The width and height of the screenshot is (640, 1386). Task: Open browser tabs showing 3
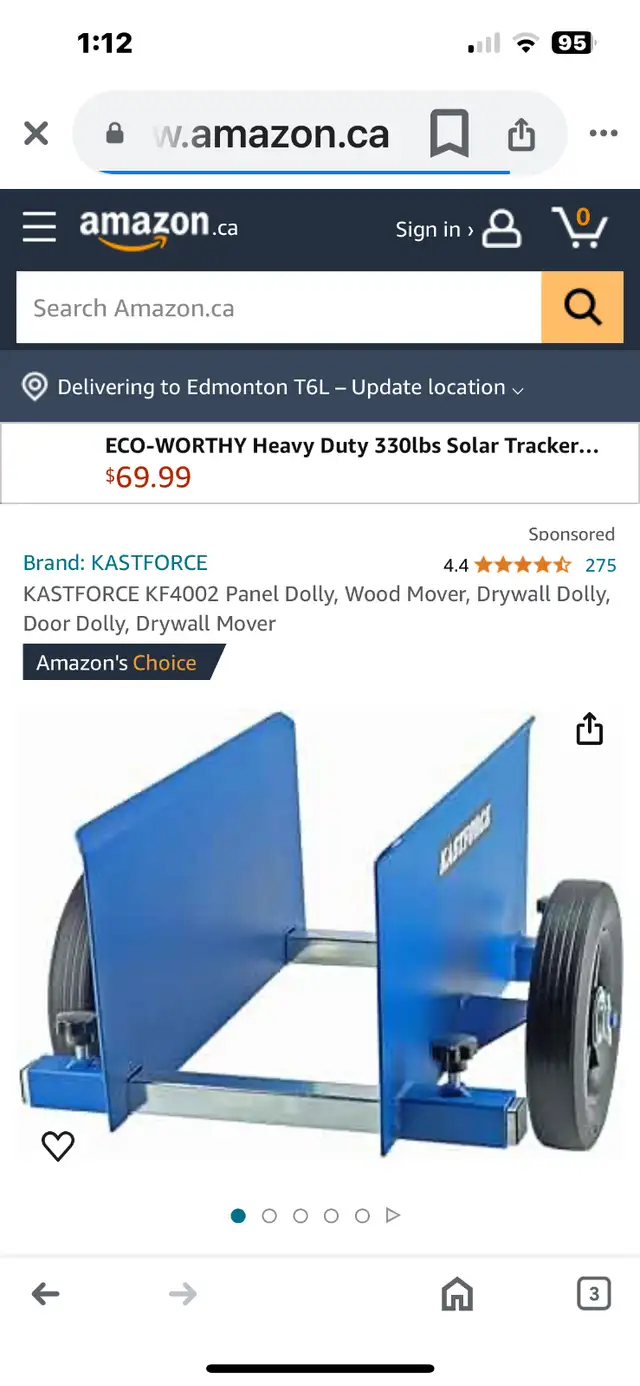(x=593, y=1295)
